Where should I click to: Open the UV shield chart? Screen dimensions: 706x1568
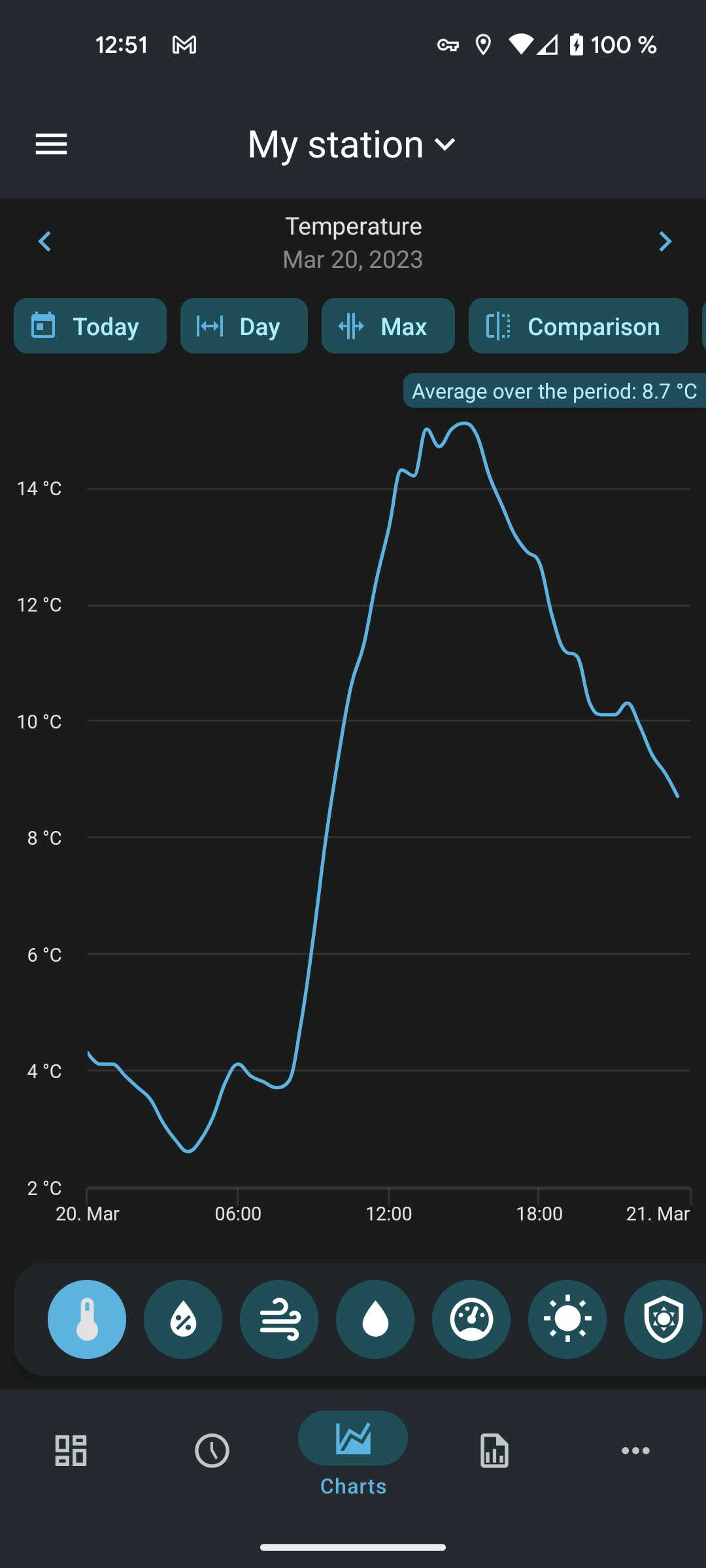(x=664, y=1319)
